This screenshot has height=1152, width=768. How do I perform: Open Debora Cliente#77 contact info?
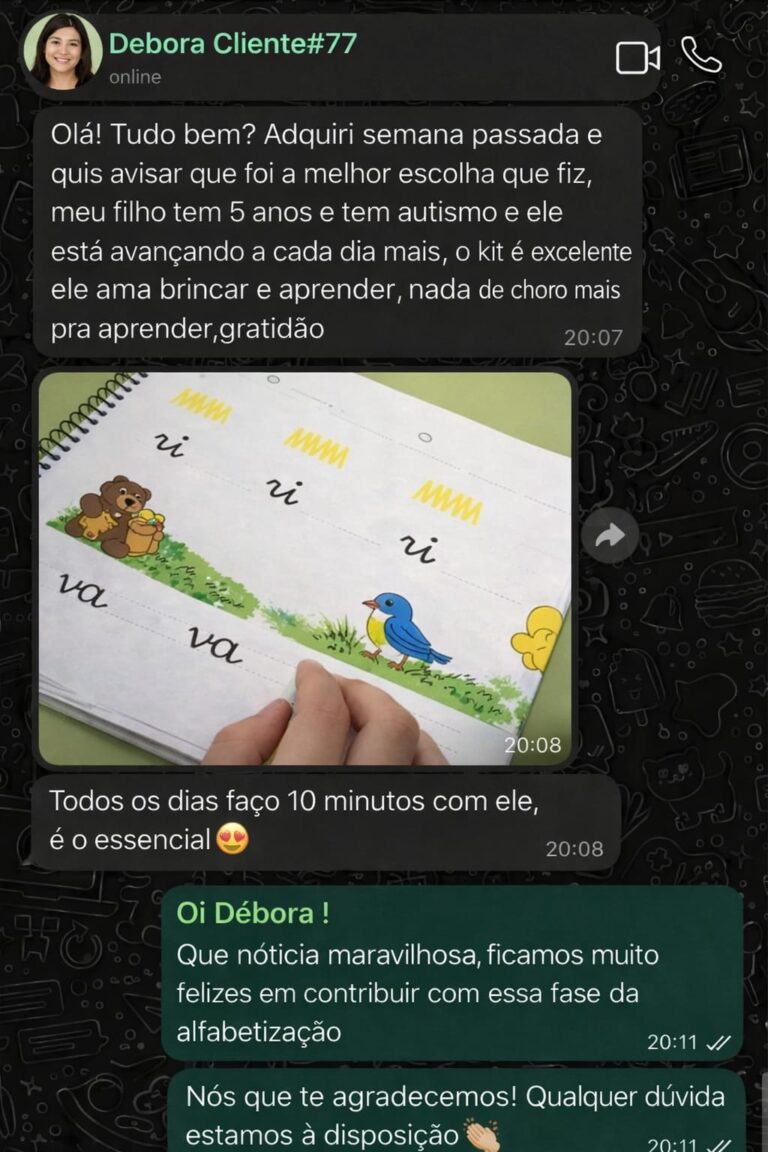pos(232,44)
